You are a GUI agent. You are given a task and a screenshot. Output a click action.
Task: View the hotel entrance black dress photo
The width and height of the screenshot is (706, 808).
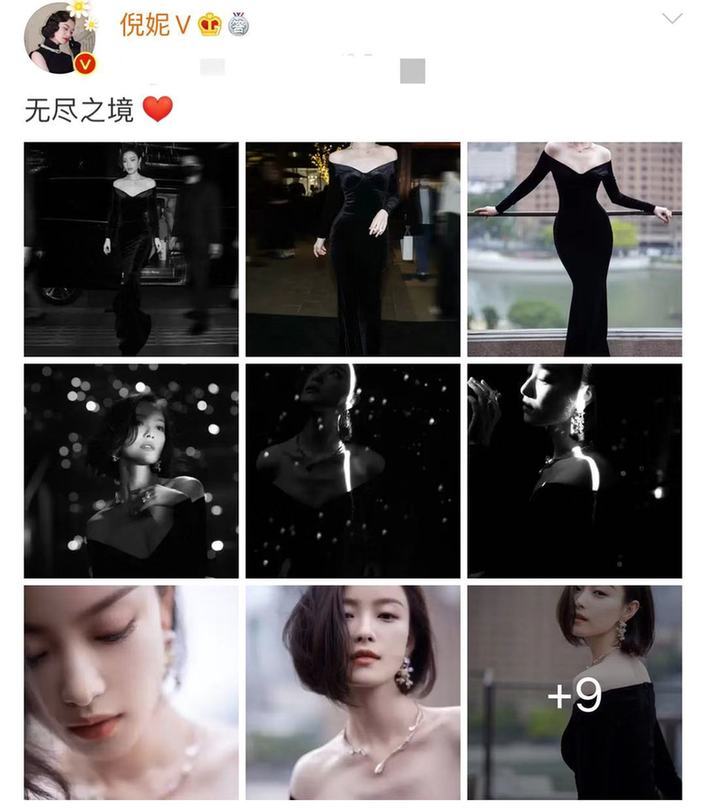point(353,249)
